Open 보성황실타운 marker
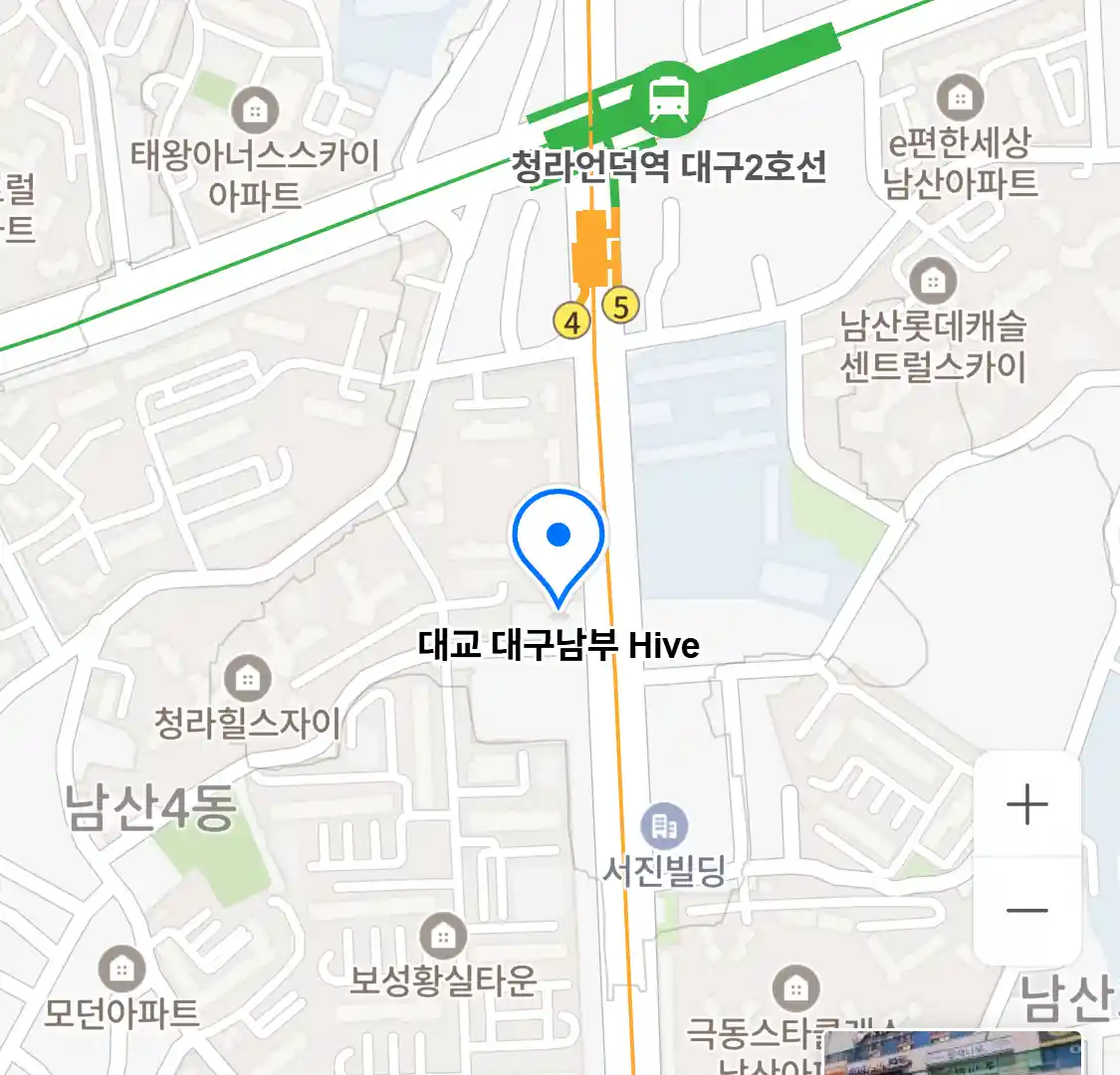 point(443,937)
